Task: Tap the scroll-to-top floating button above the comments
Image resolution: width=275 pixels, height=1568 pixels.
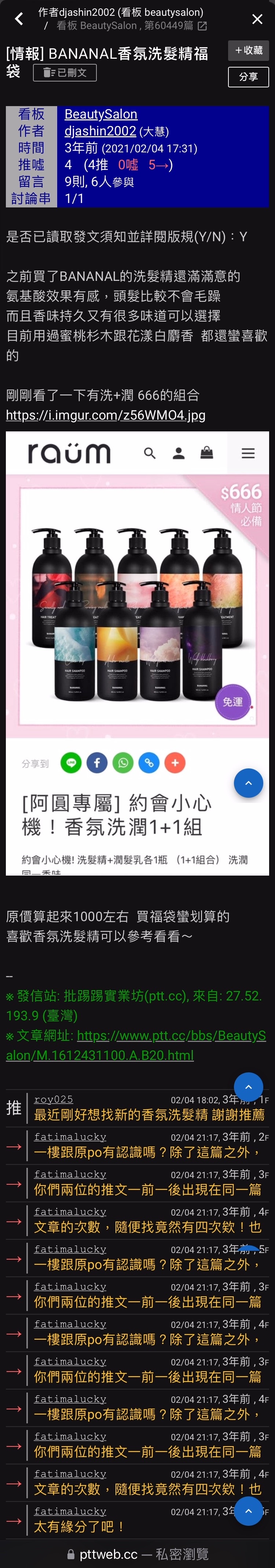Action: (x=248, y=1087)
